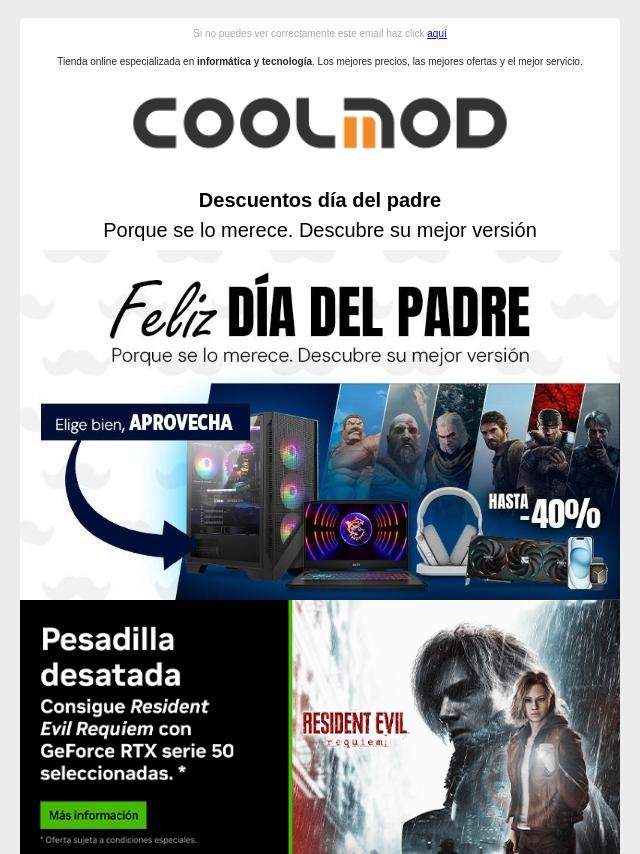Image resolution: width=640 pixels, height=854 pixels.
Task: Open the Feliz Día del Padre discounts banner
Action: [320, 425]
